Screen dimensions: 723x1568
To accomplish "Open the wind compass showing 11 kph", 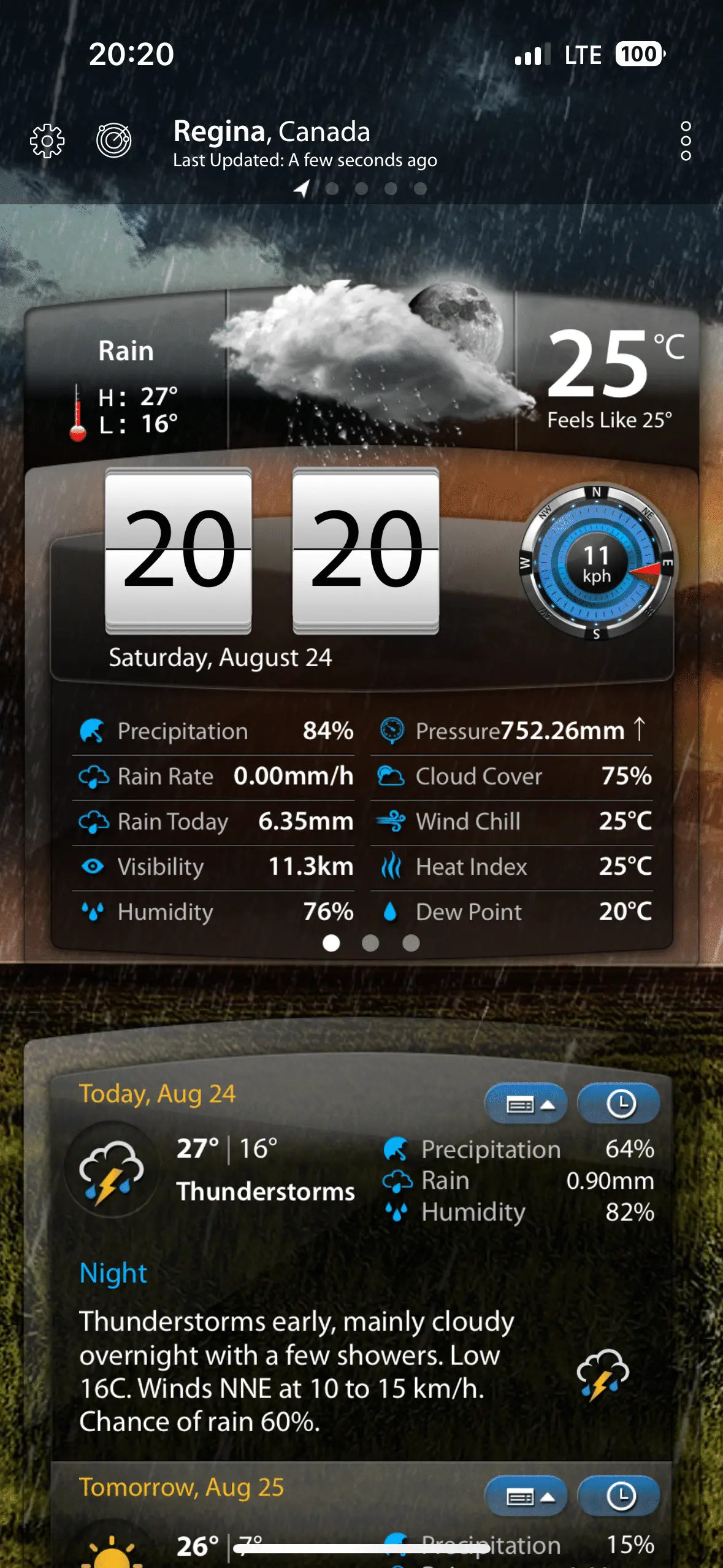I will pyautogui.click(x=597, y=563).
